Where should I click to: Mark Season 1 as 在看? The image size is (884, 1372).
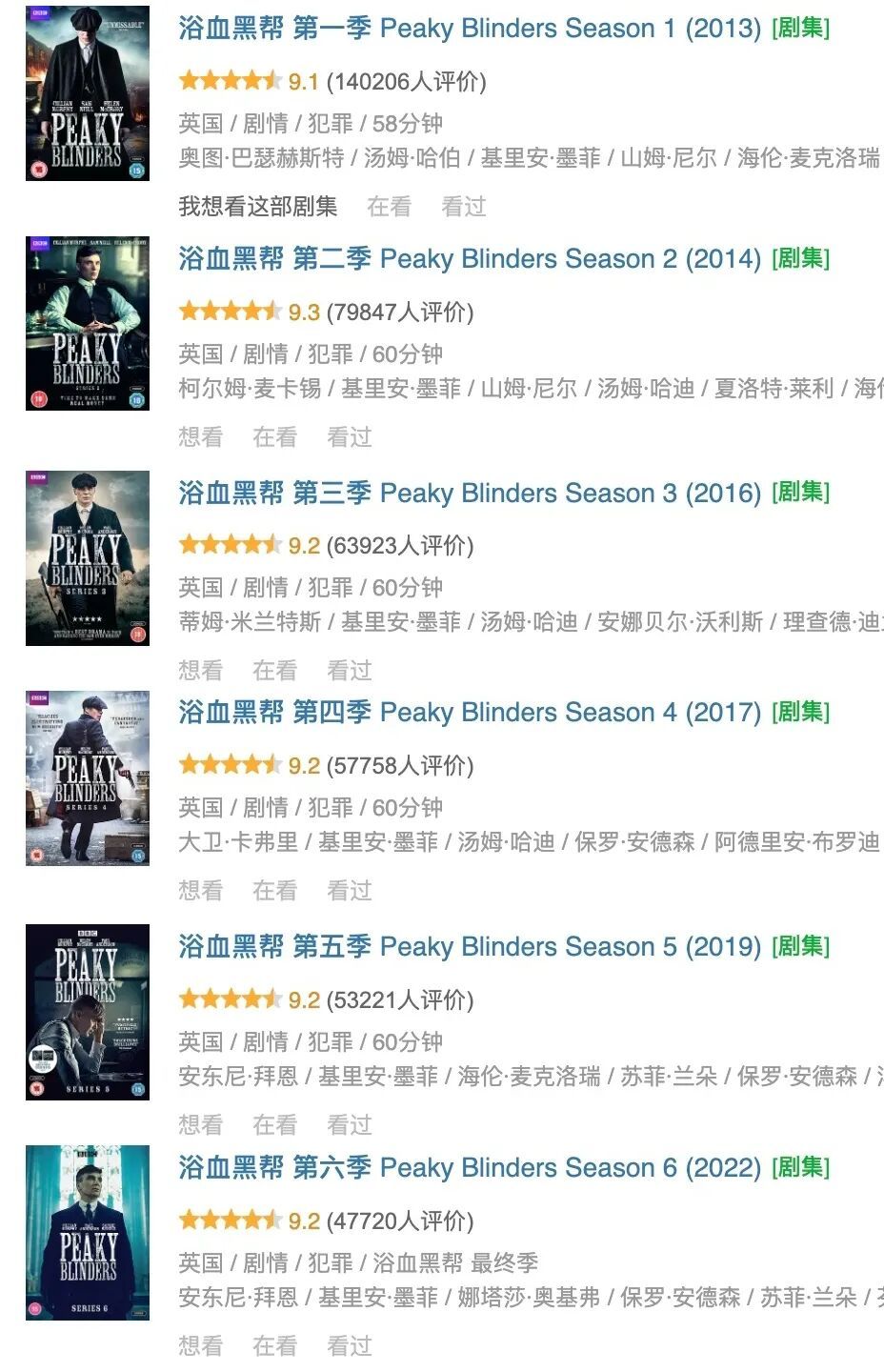tap(390, 207)
